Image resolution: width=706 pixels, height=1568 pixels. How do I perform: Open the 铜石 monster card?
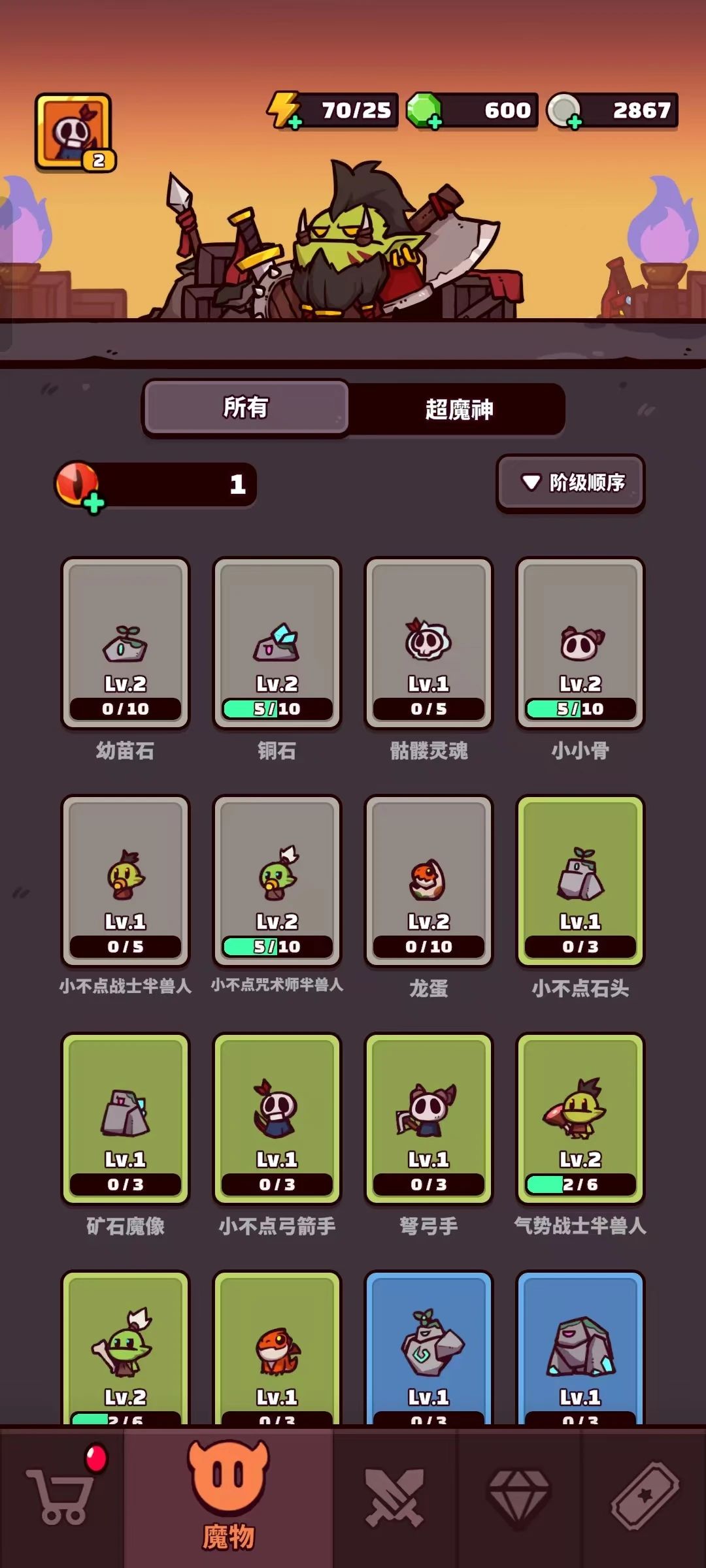coord(277,643)
